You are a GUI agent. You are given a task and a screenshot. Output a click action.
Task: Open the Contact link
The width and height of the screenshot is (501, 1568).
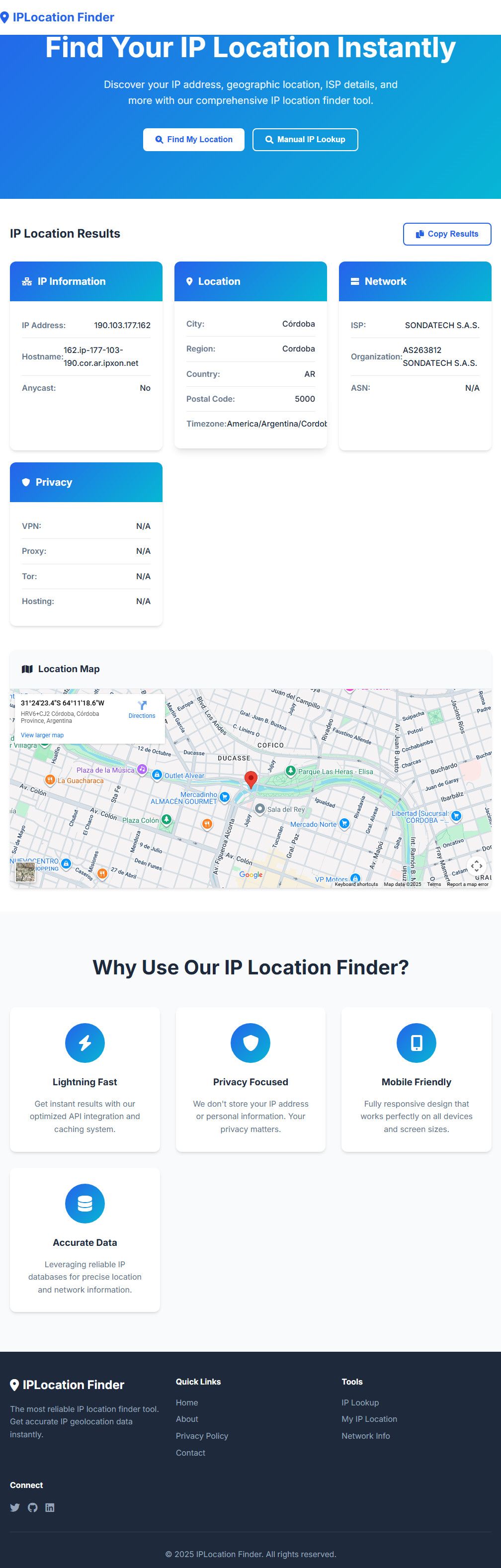(x=190, y=1452)
